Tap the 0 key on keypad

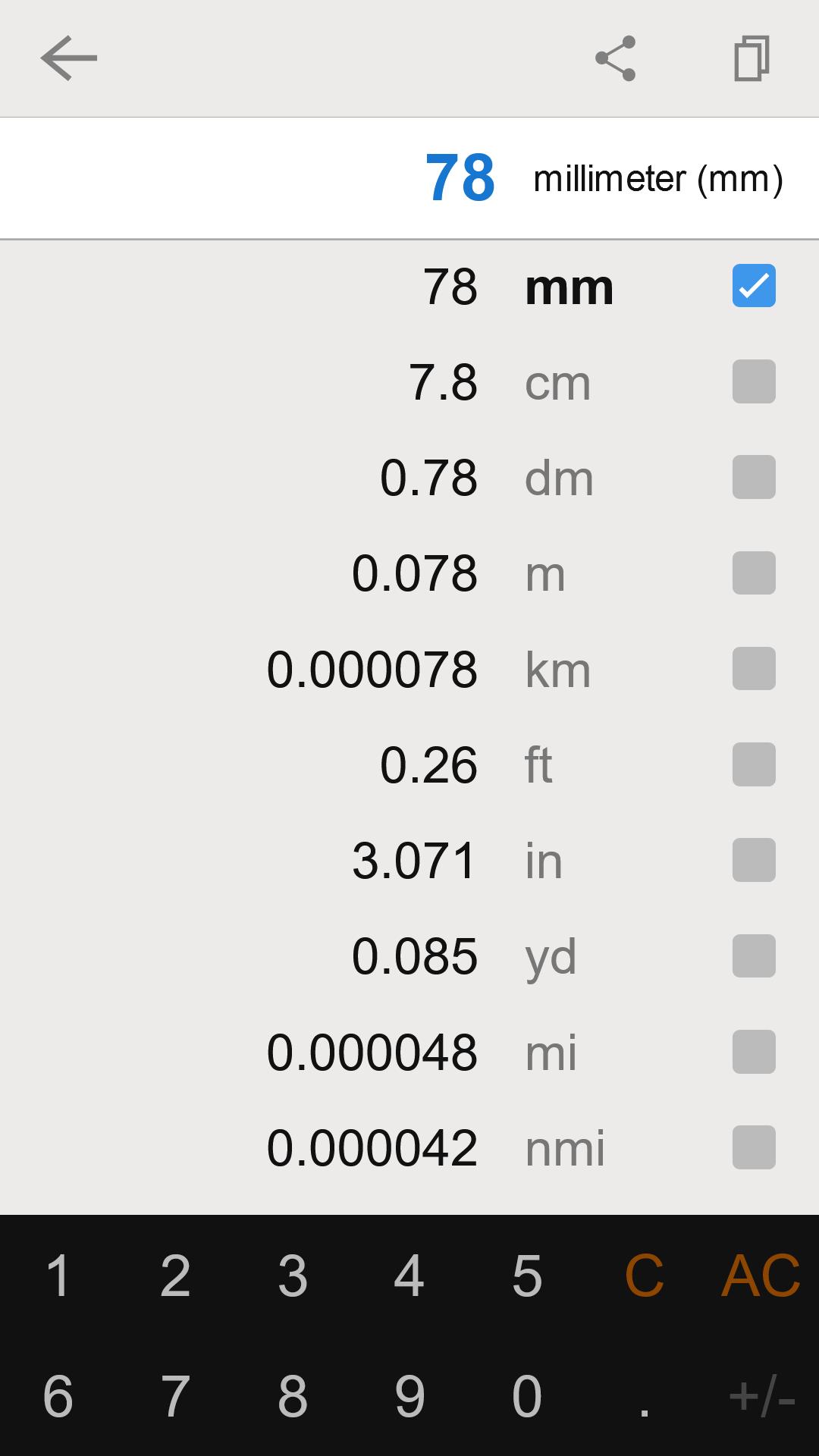click(527, 1397)
